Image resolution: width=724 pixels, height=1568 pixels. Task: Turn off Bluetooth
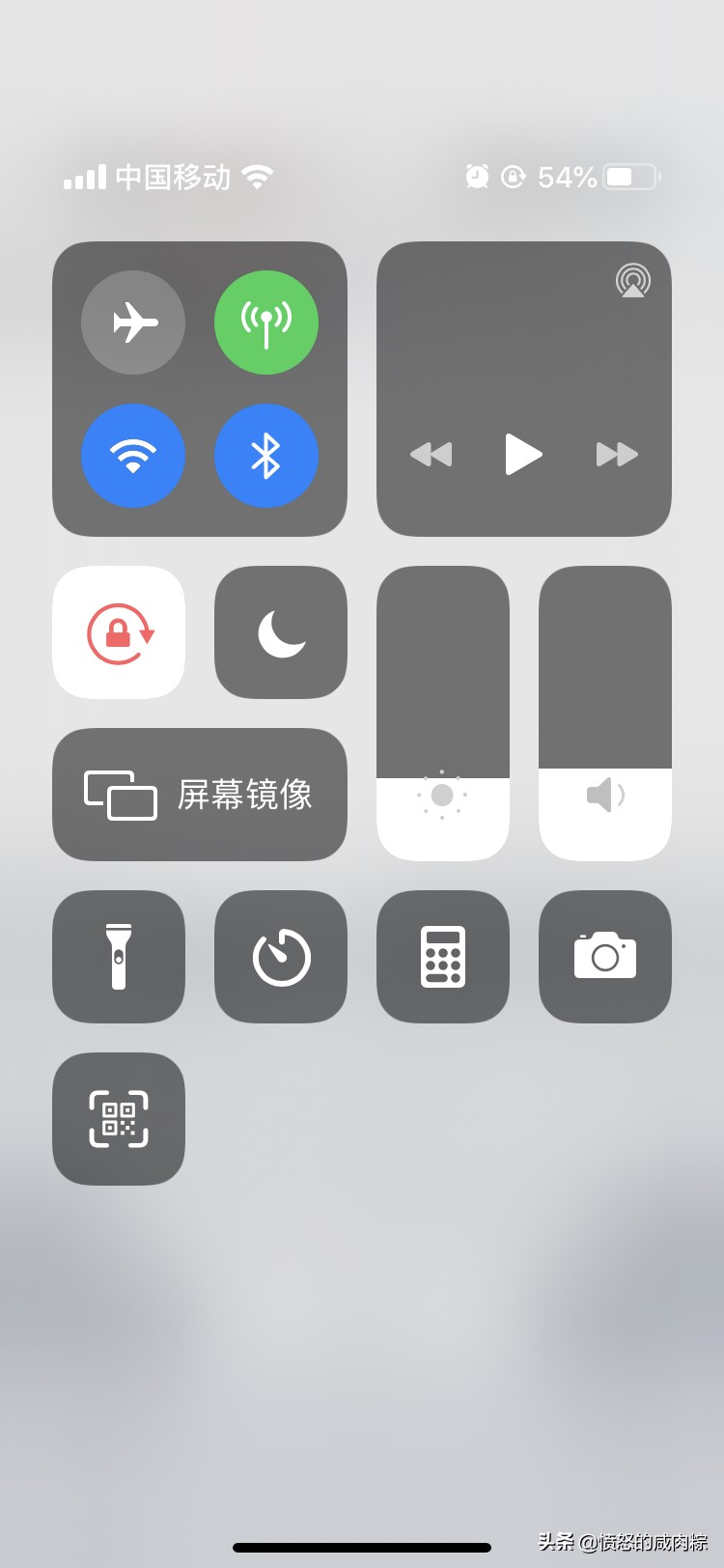click(266, 456)
